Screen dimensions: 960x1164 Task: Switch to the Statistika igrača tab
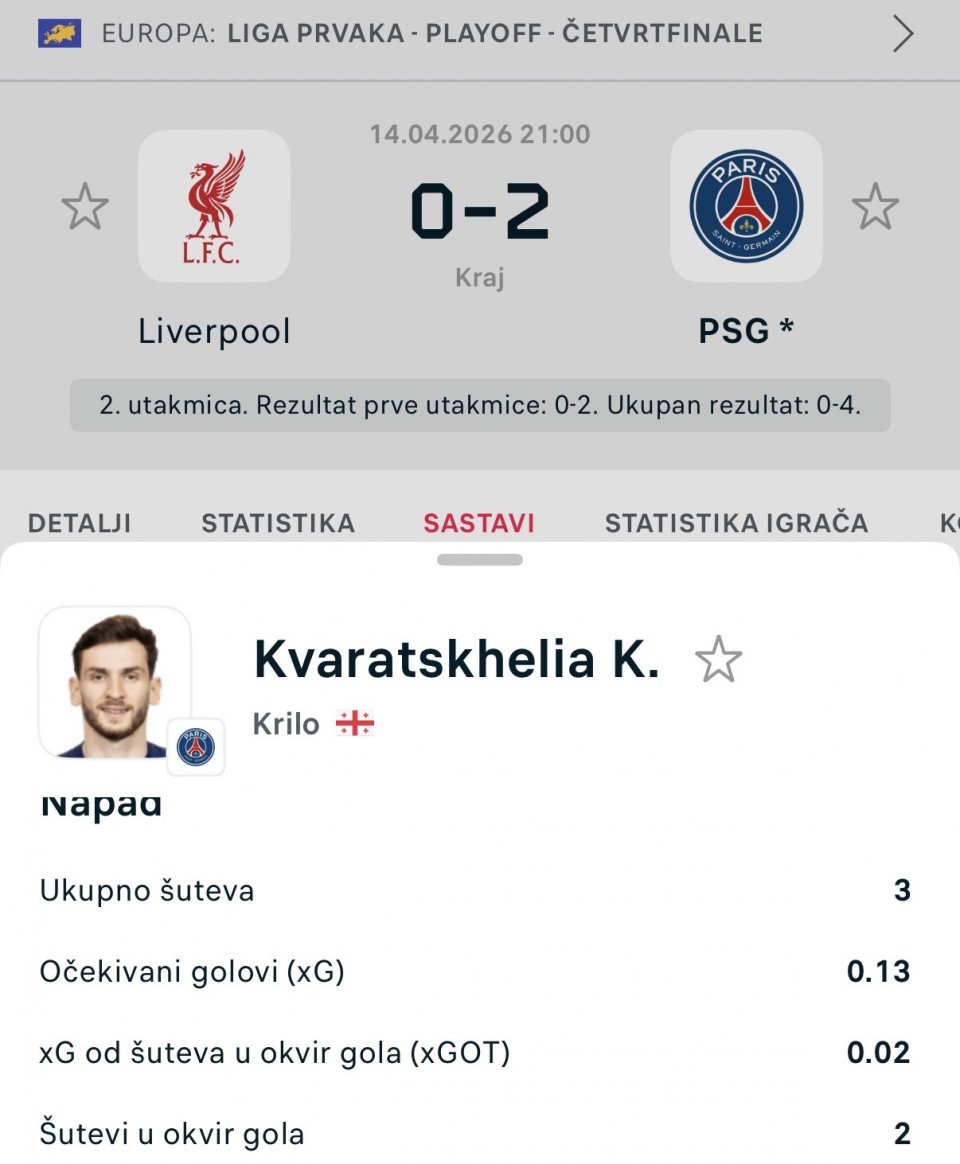coord(736,523)
